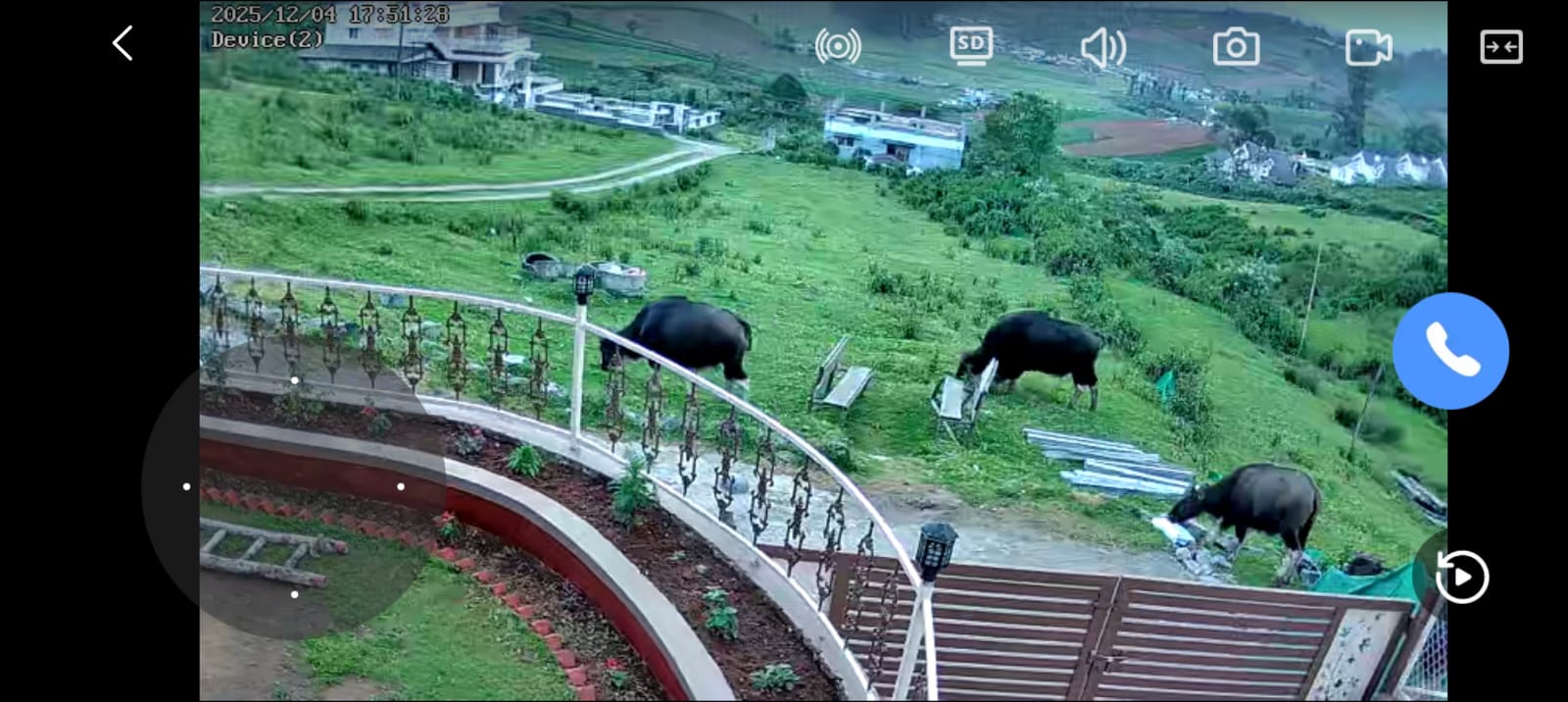The width and height of the screenshot is (1568, 702).
Task: Take a snapshot with the camera icon
Action: [x=1236, y=47]
